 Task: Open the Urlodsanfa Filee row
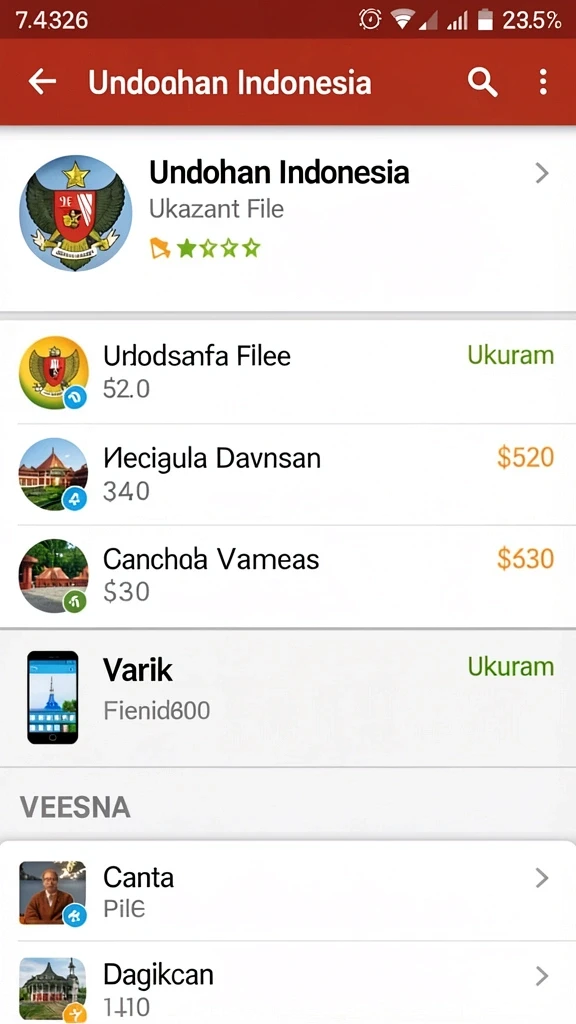tap(288, 372)
